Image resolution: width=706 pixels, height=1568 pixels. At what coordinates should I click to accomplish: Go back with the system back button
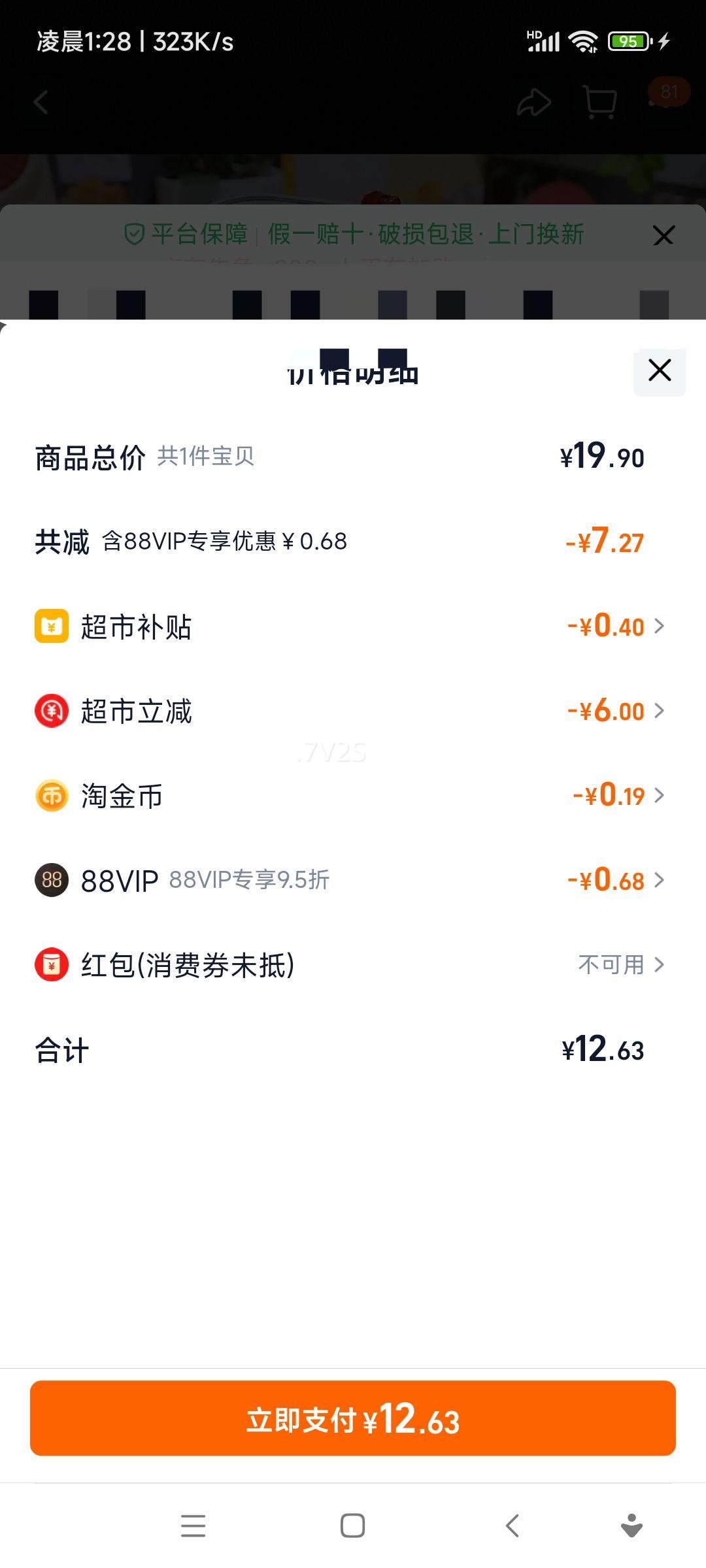(x=513, y=1526)
